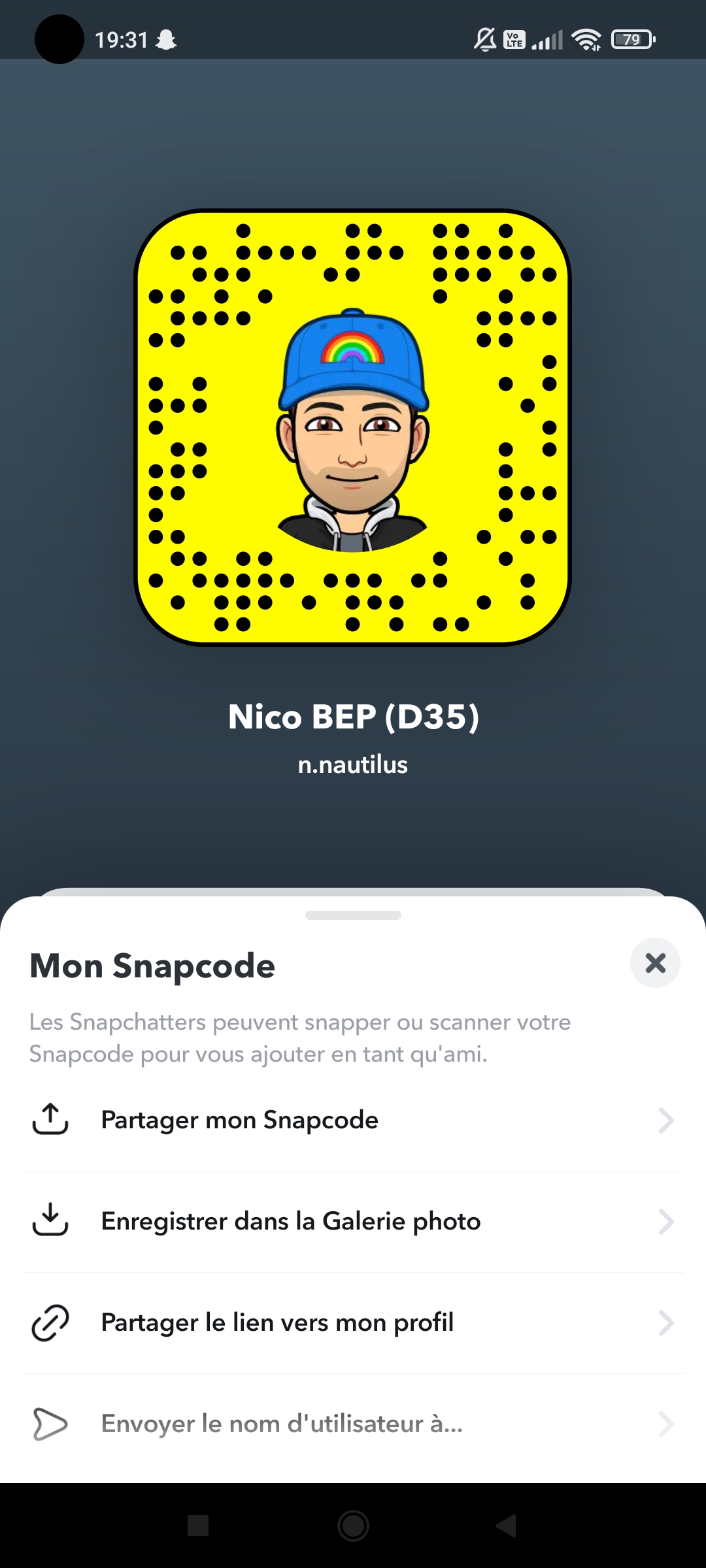The width and height of the screenshot is (706, 1568).
Task: Open Envoyer le nom d'utilisateur à…
Action: (353, 1424)
